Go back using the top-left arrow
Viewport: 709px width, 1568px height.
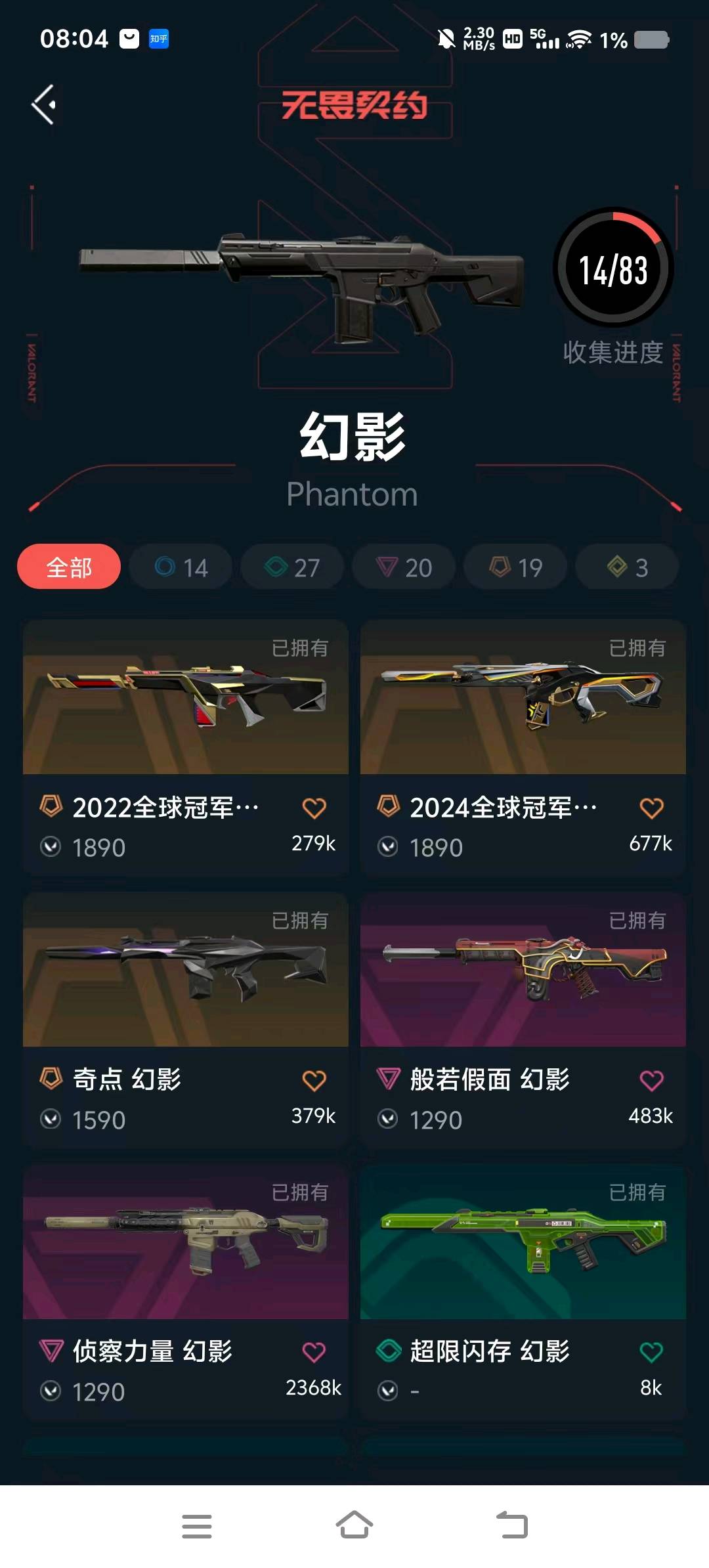click(x=44, y=105)
